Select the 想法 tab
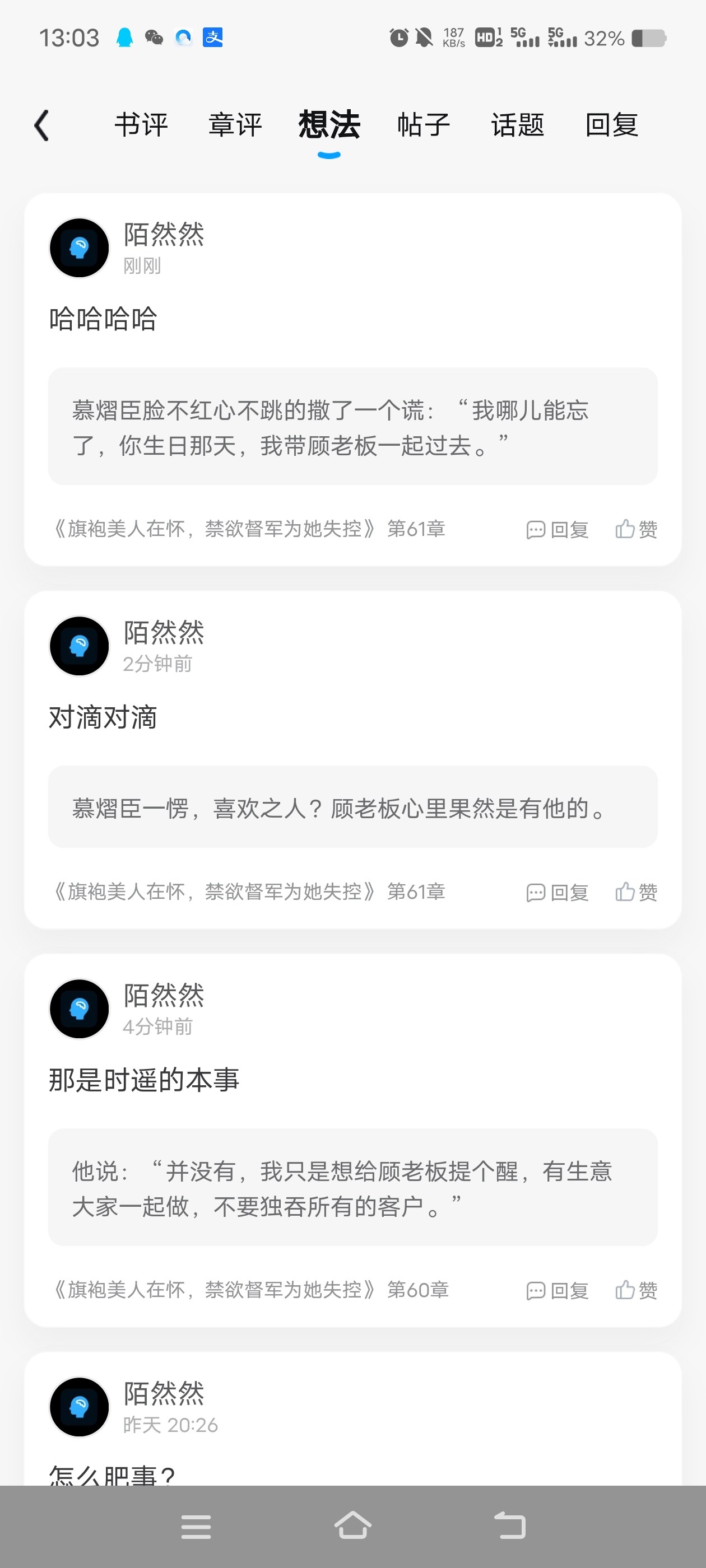The image size is (706, 1568). 329,125
